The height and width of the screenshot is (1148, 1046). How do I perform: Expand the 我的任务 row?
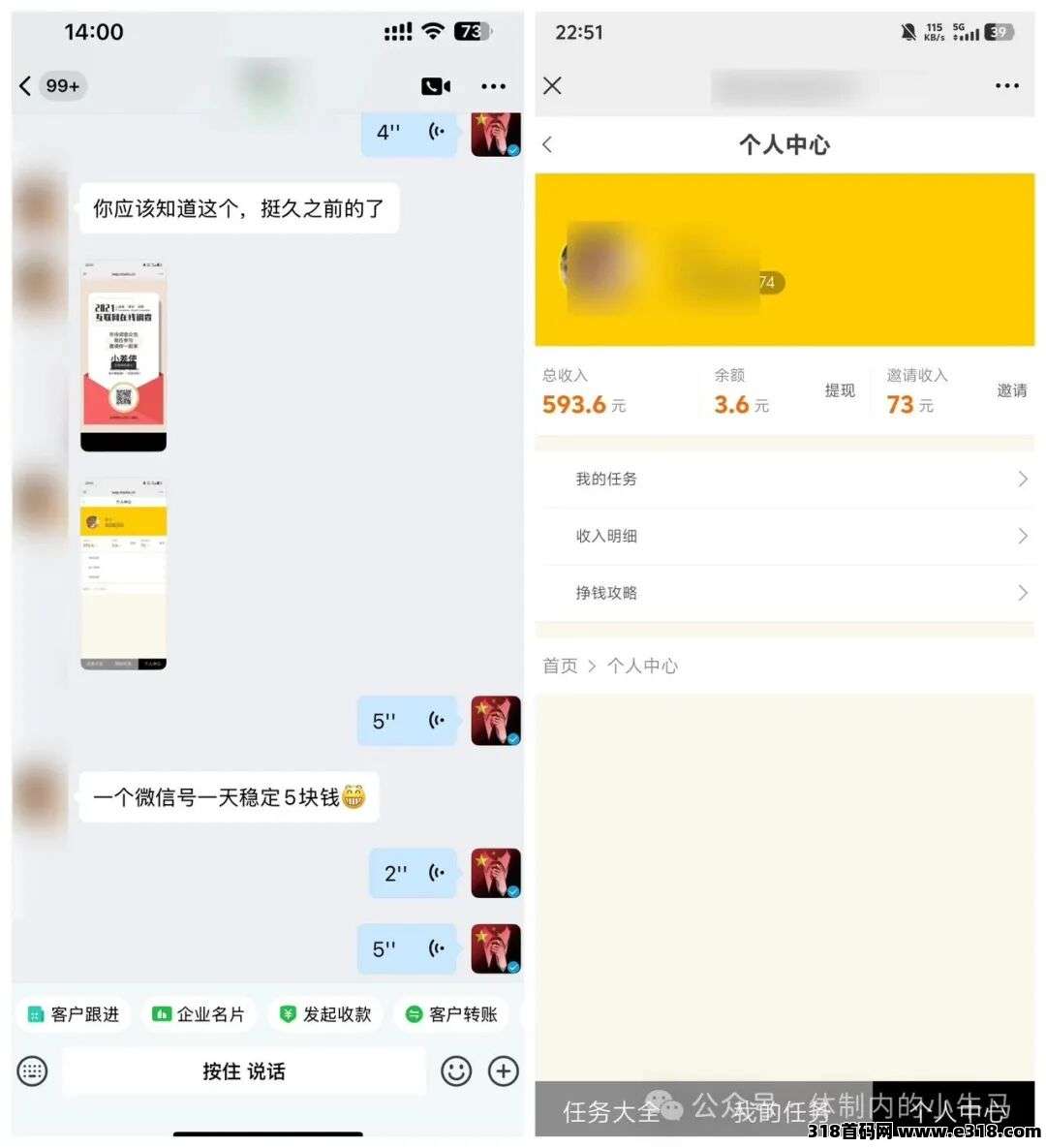point(783,479)
